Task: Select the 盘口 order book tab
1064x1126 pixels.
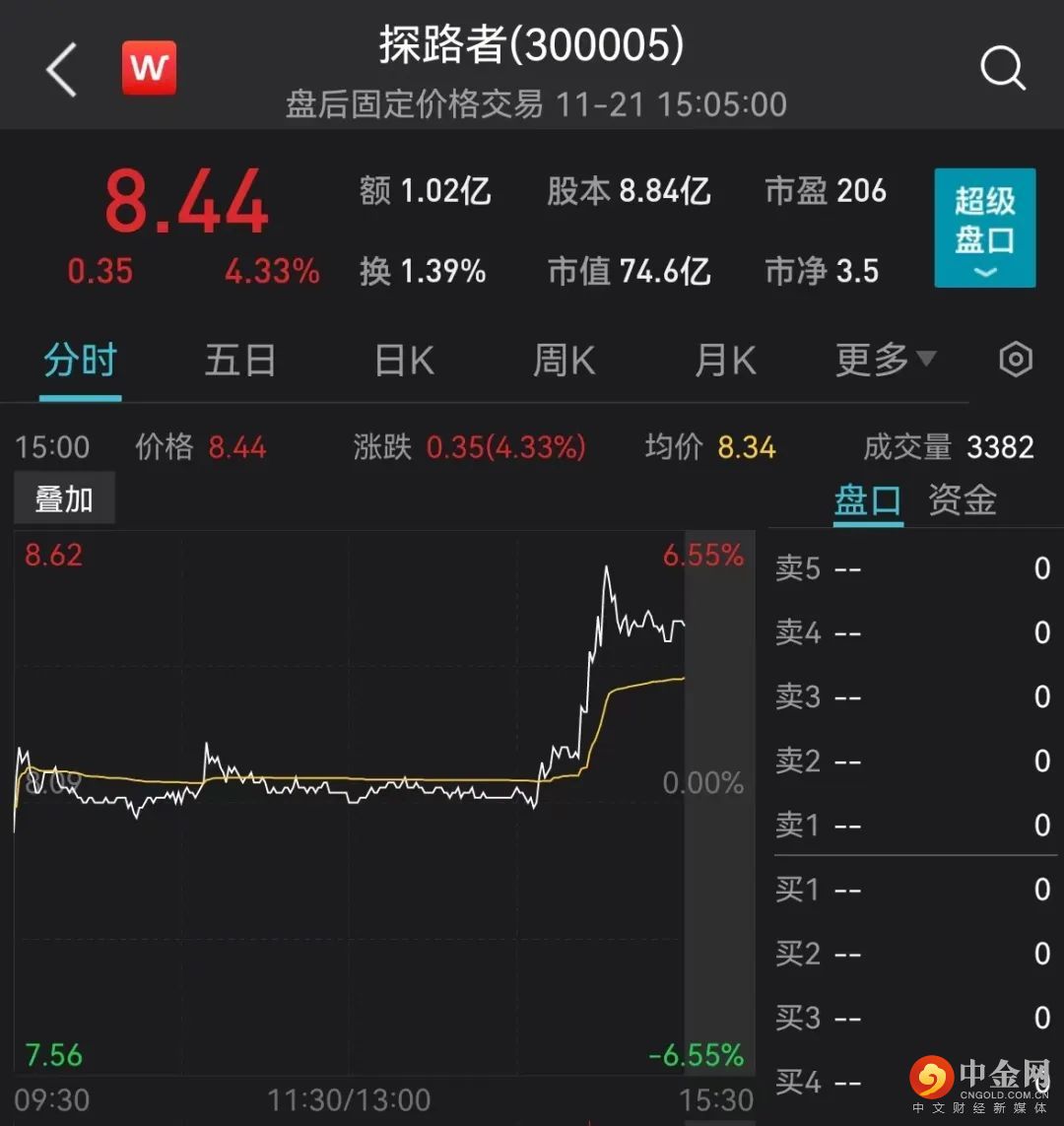Action: (x=867, y=500)
